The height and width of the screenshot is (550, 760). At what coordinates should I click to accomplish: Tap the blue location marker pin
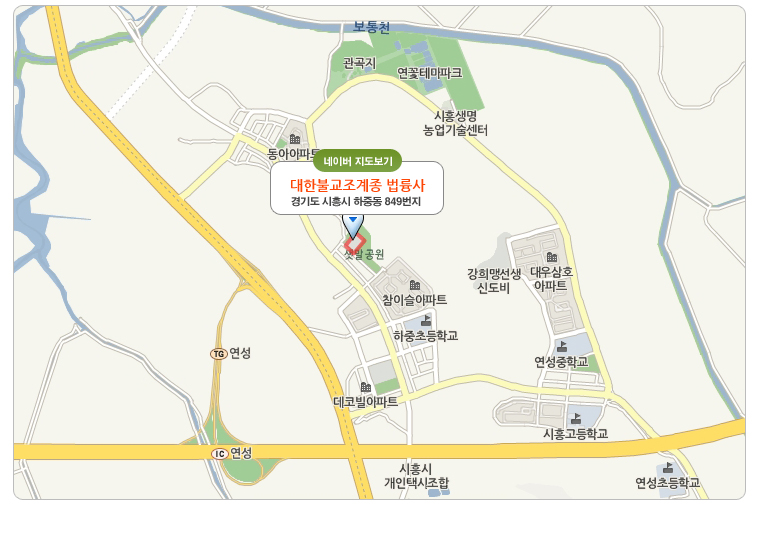352,224
